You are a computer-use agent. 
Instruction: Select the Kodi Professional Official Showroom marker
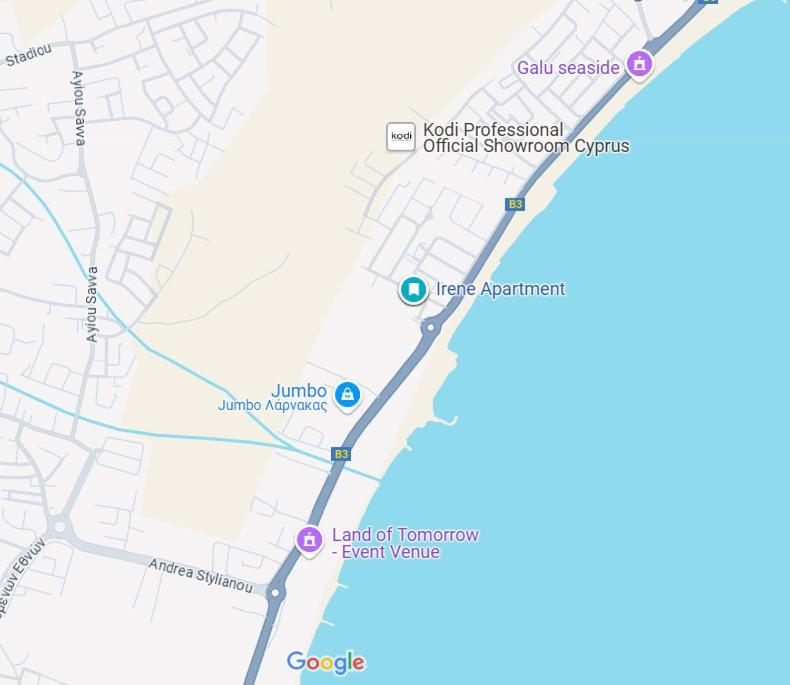(x=401, y=137)
